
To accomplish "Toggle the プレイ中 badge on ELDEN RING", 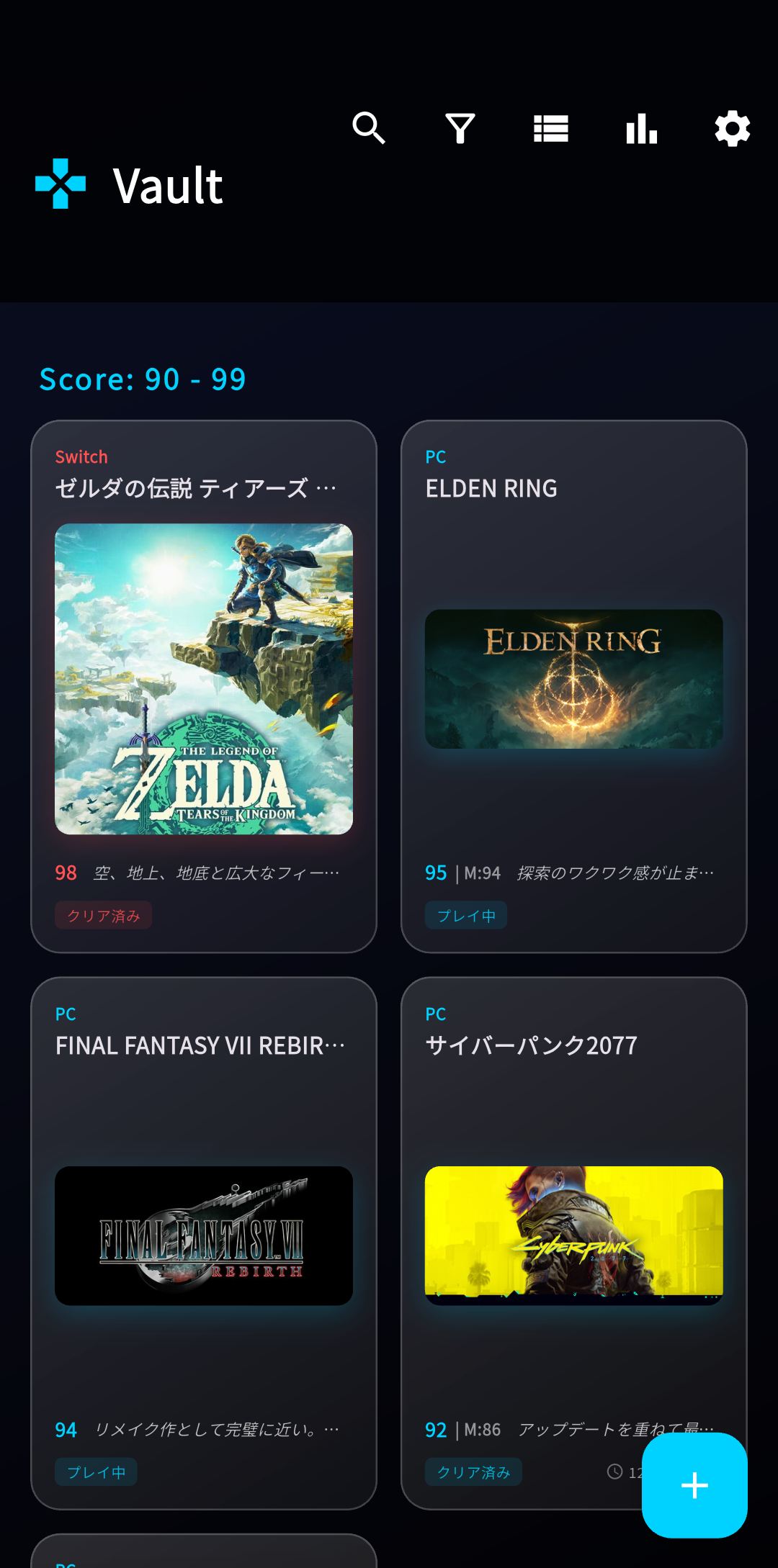I will tap(466, 915).
